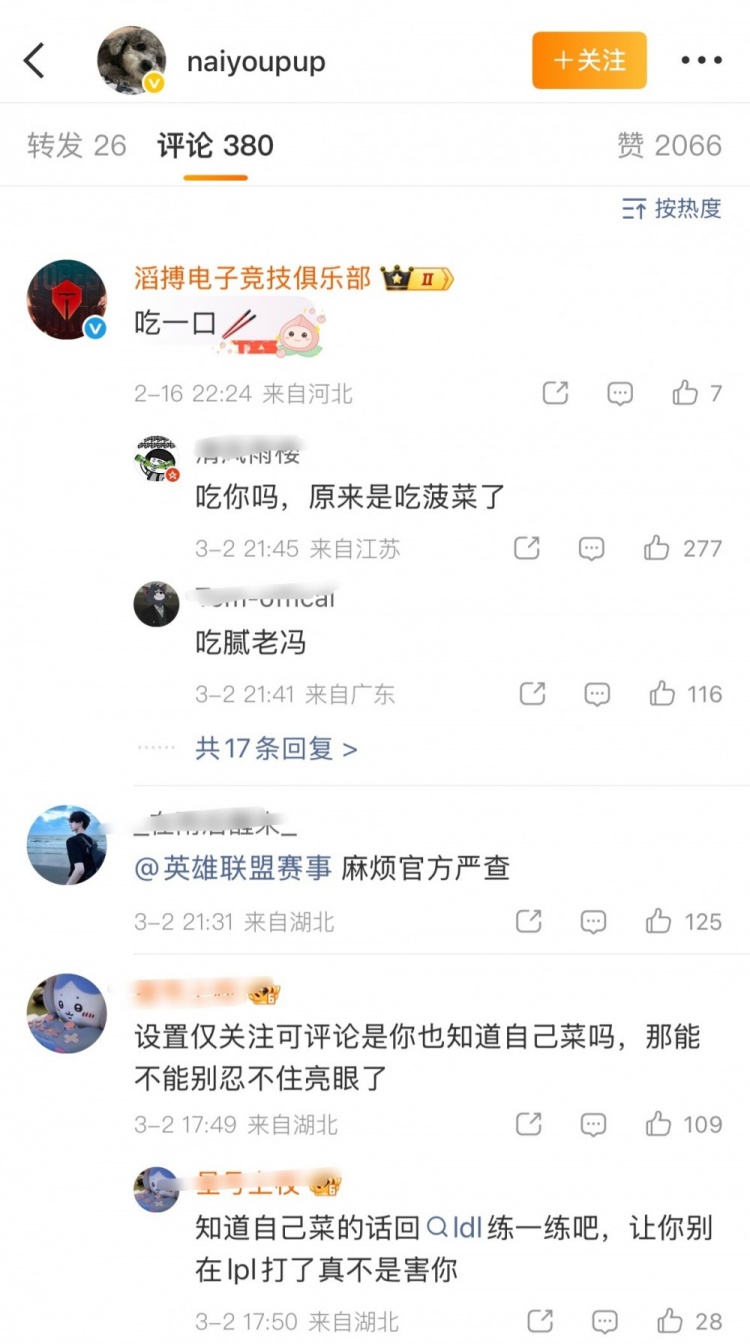This screenshot has height=1344, width=750.
Task: Switch to the 转发 26 tab
Action: click(x=77, y=146)
